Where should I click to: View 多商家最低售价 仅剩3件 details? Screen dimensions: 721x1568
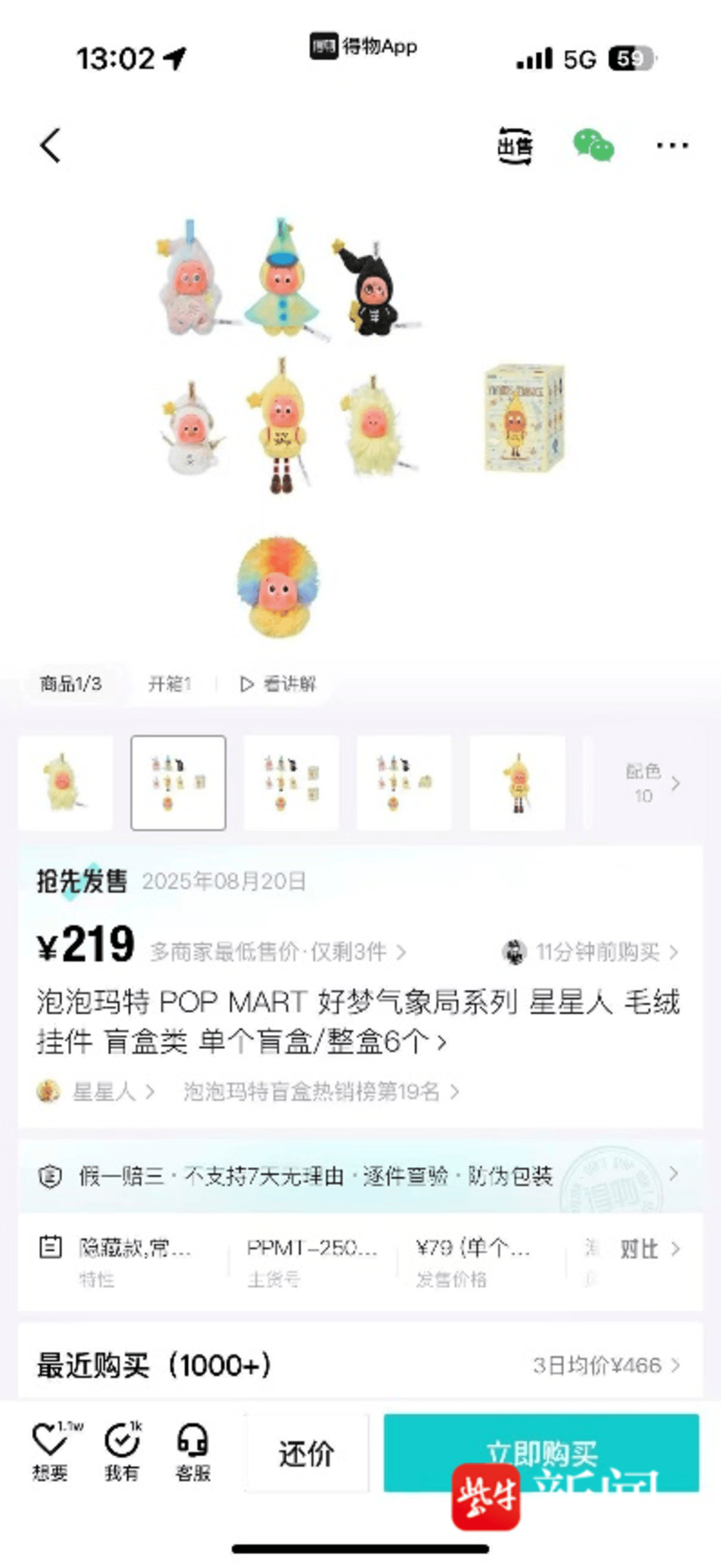(277, 951)
